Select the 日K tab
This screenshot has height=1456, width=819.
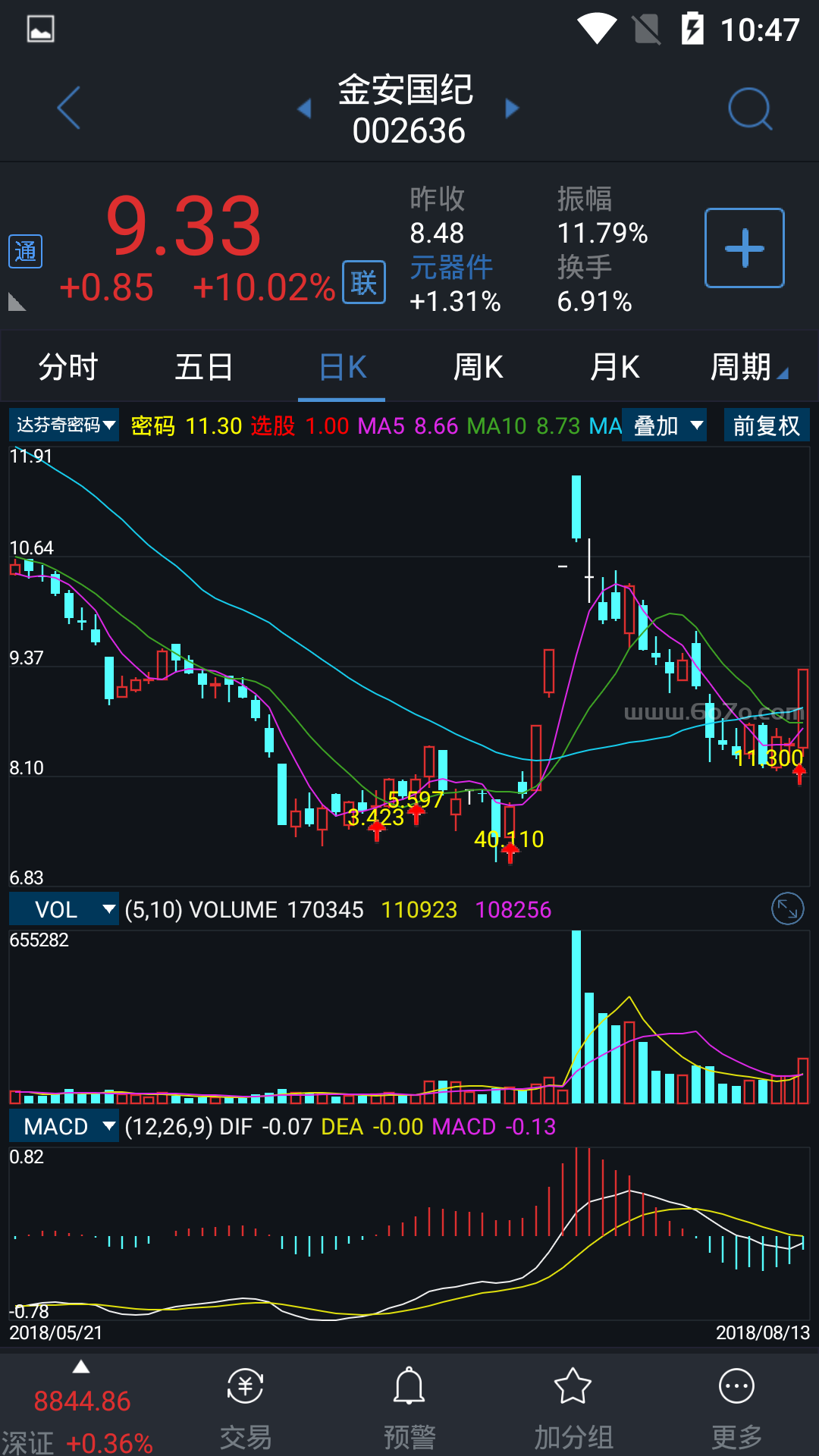coord(343,367)
